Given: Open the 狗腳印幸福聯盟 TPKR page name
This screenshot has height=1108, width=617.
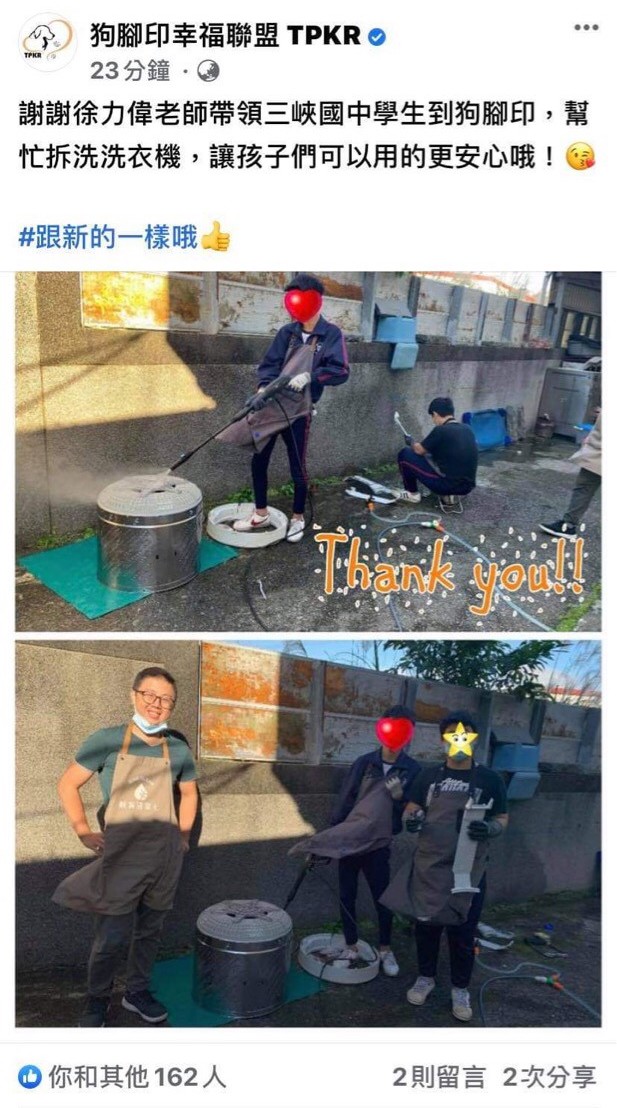Looking at the screenshot, I should [x=225, y=37].
